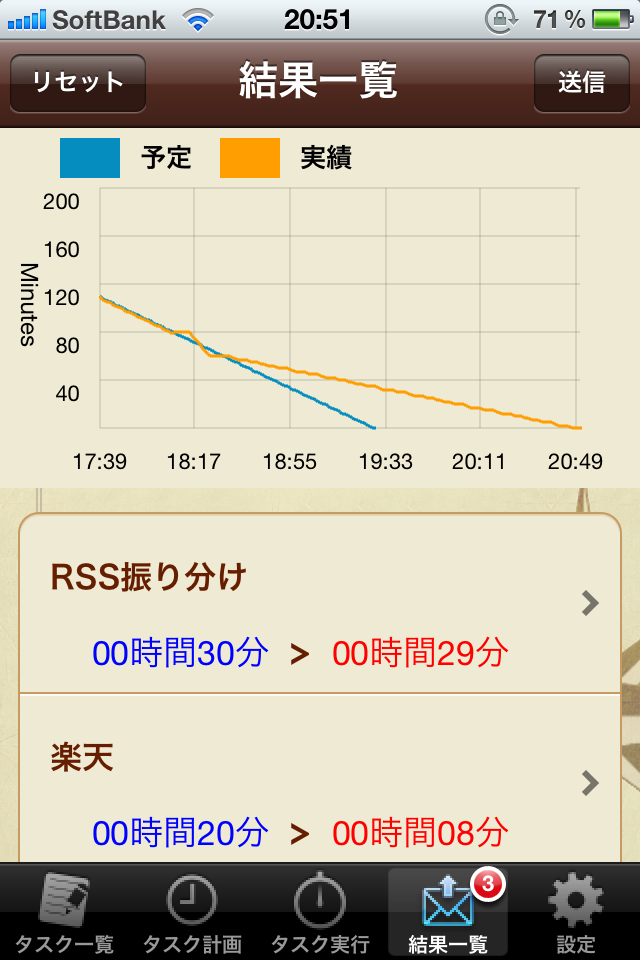Viewport: 640px width, 960px height.
Task: Select the 結果一覧 tab
Action: tap(447, 912)
